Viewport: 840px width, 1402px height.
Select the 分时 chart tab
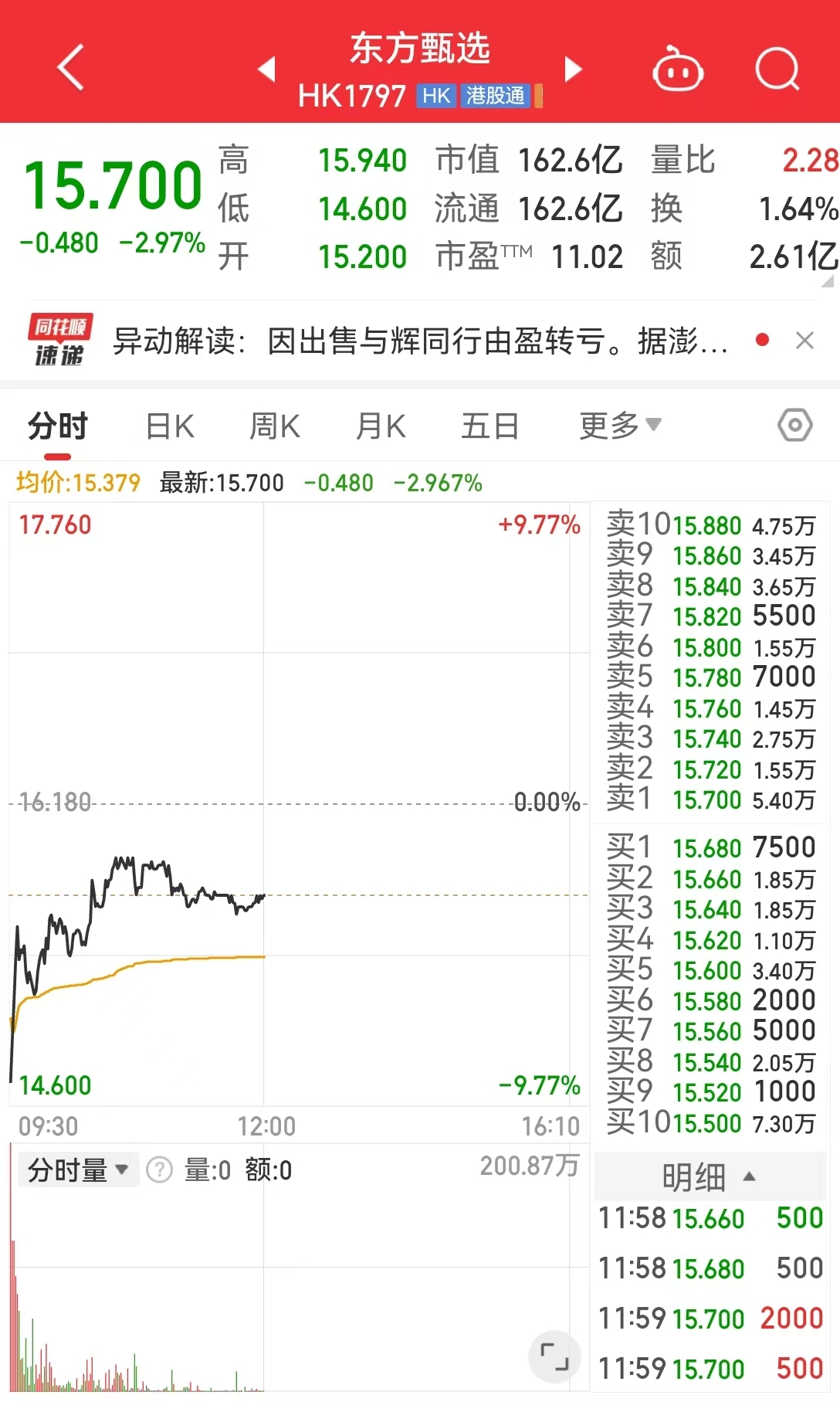click(x=58, y=426)
